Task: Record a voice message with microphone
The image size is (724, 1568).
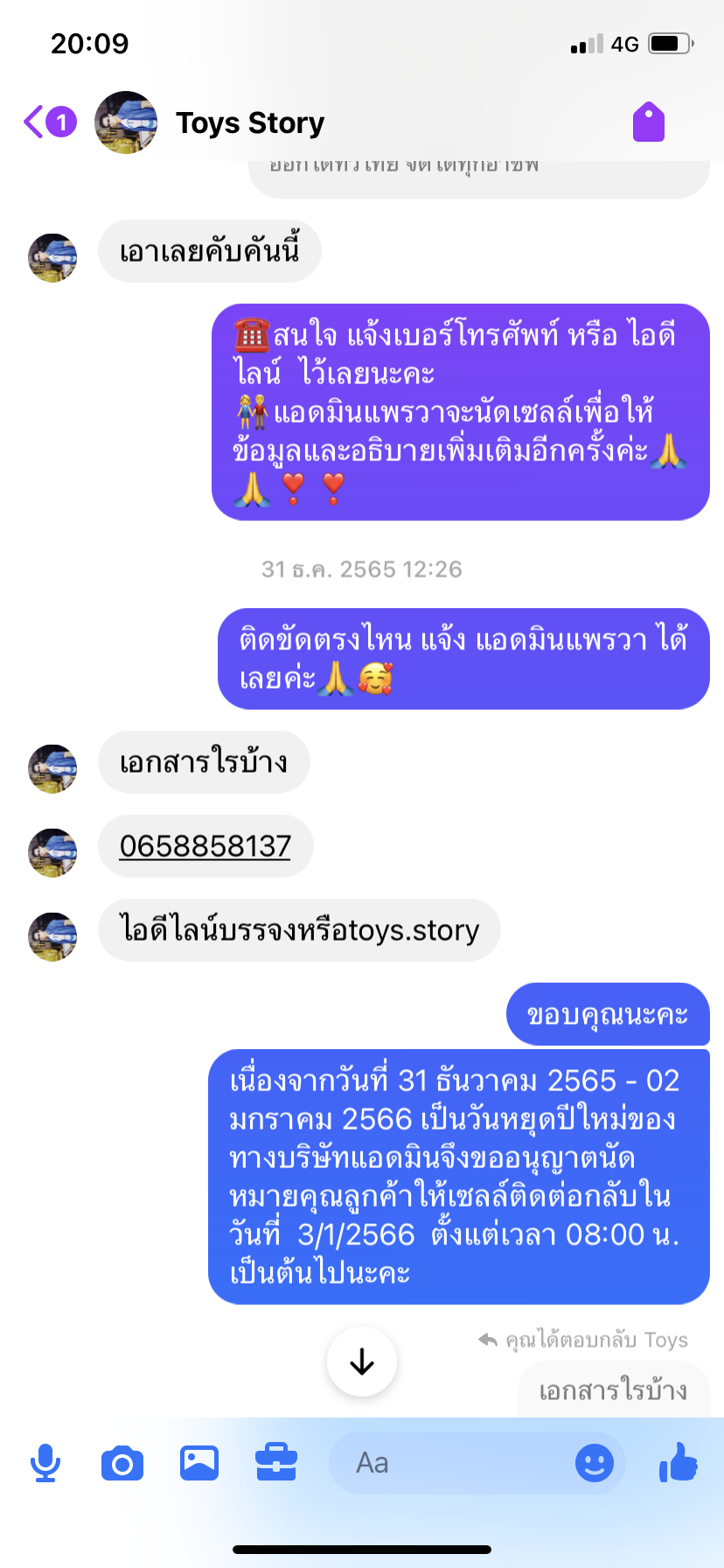Action: click(45, 1463)
